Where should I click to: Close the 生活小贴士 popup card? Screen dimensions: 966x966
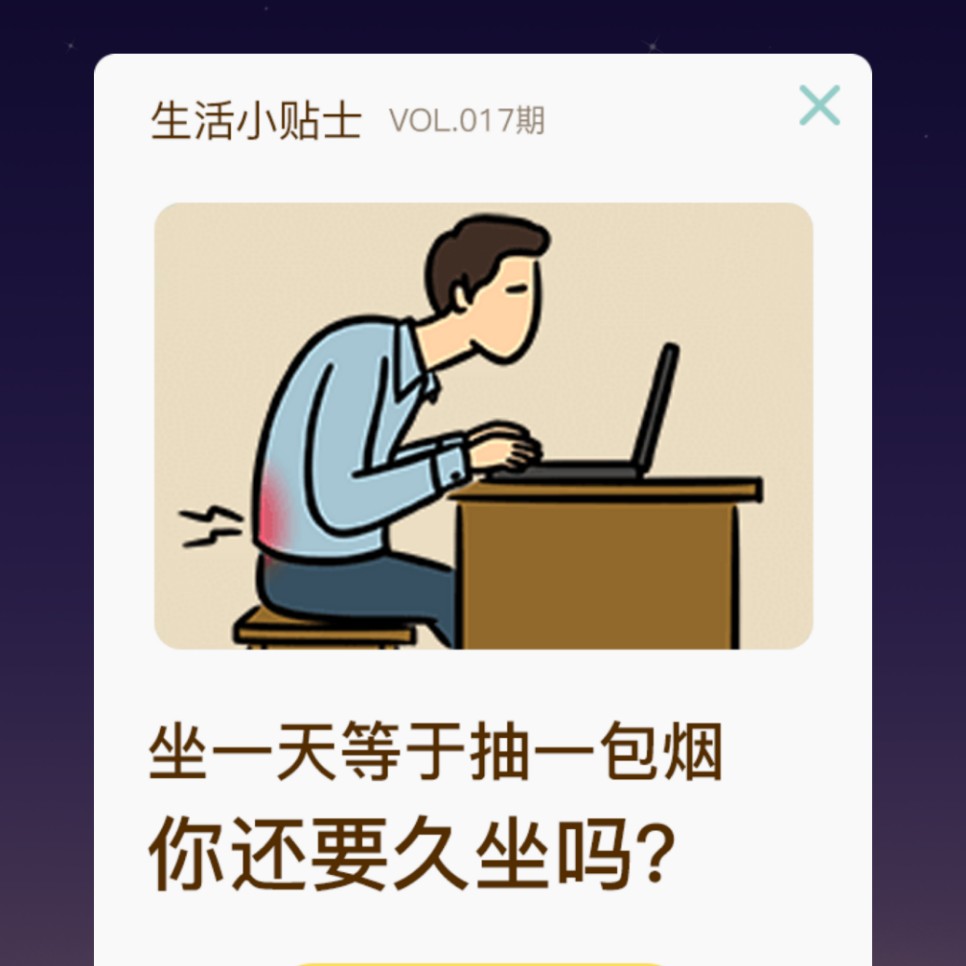click(819, 105)
